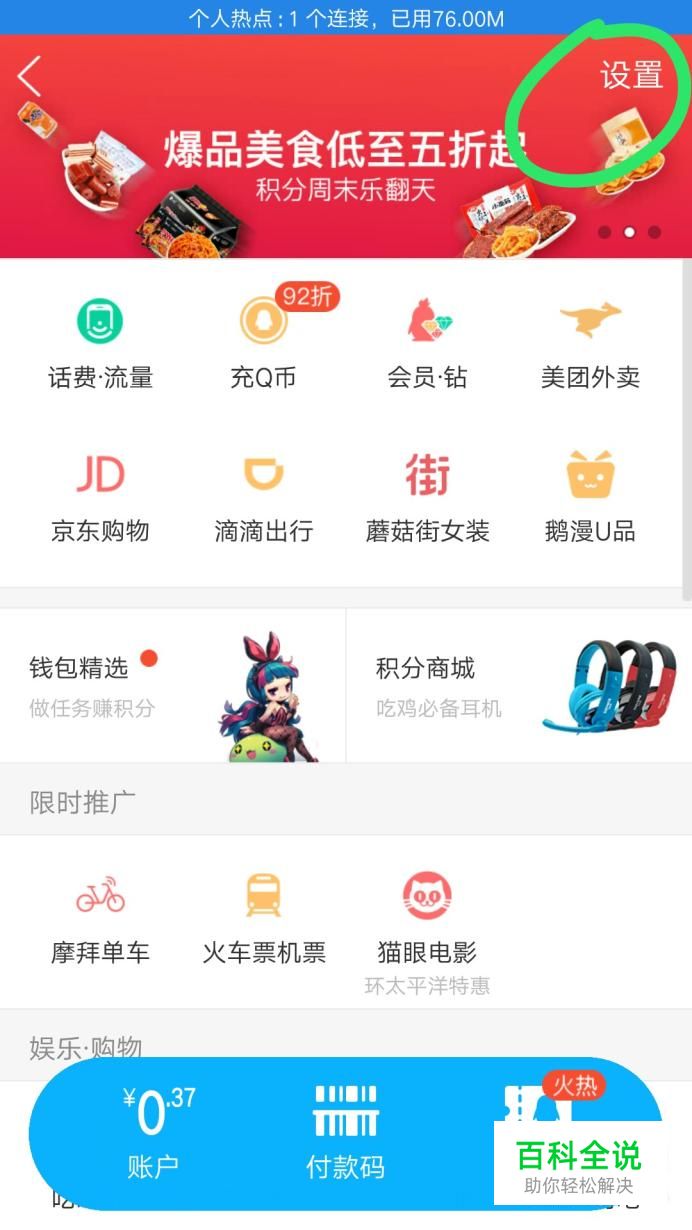The height and width of the screenshot is (1230, 692).
Task: Open 付款码 payment code
Action: (345, 1133)
